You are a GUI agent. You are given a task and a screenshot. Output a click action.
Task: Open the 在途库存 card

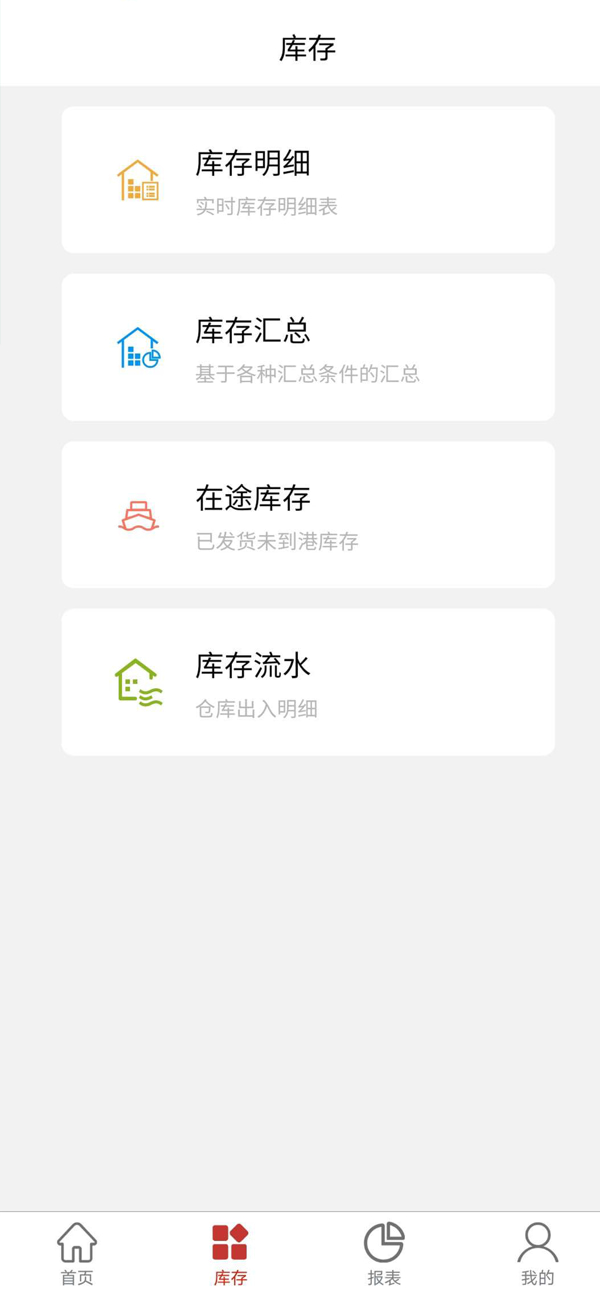(308, 515)
